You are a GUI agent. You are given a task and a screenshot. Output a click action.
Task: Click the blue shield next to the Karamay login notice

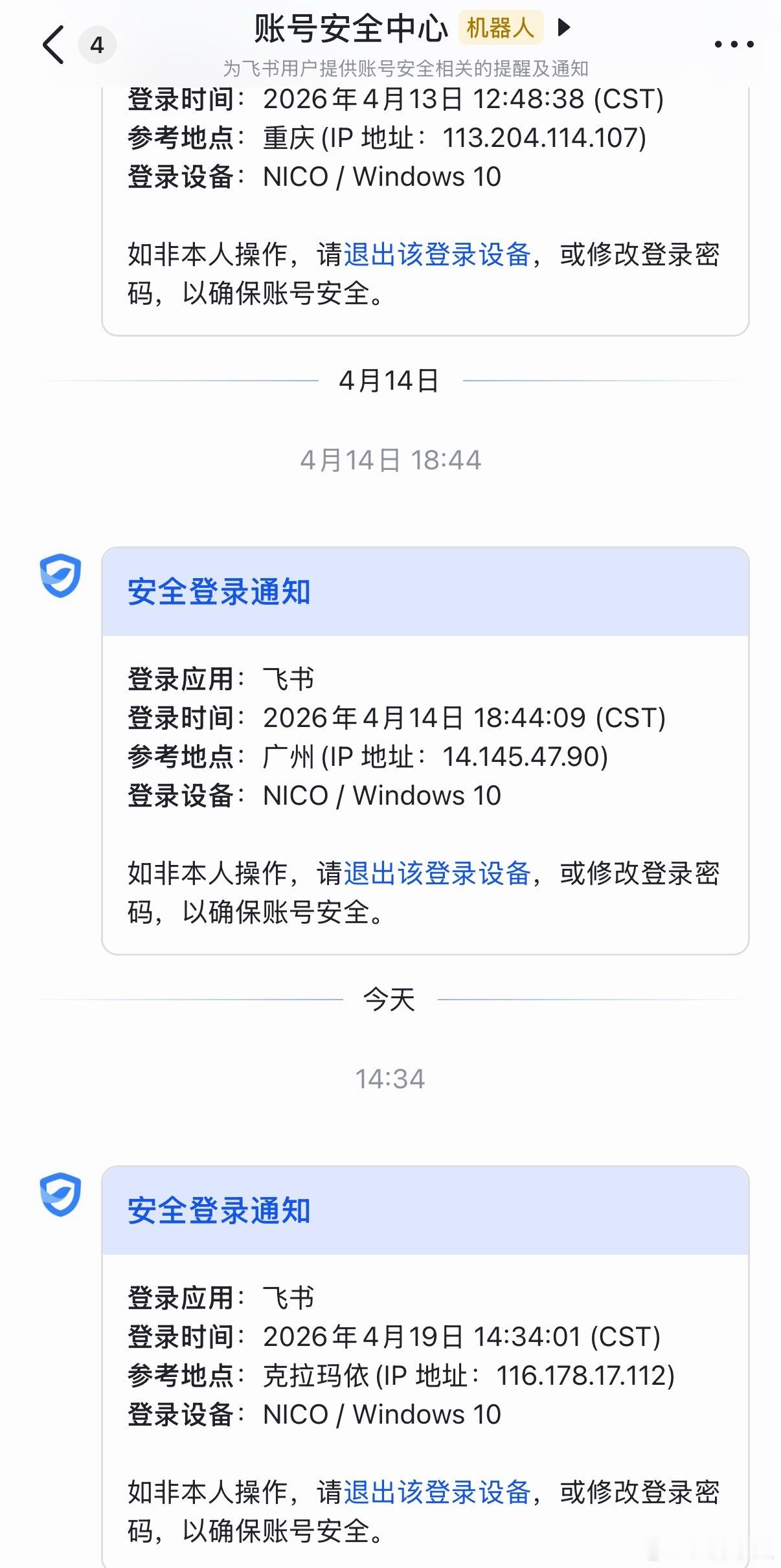62,1196
